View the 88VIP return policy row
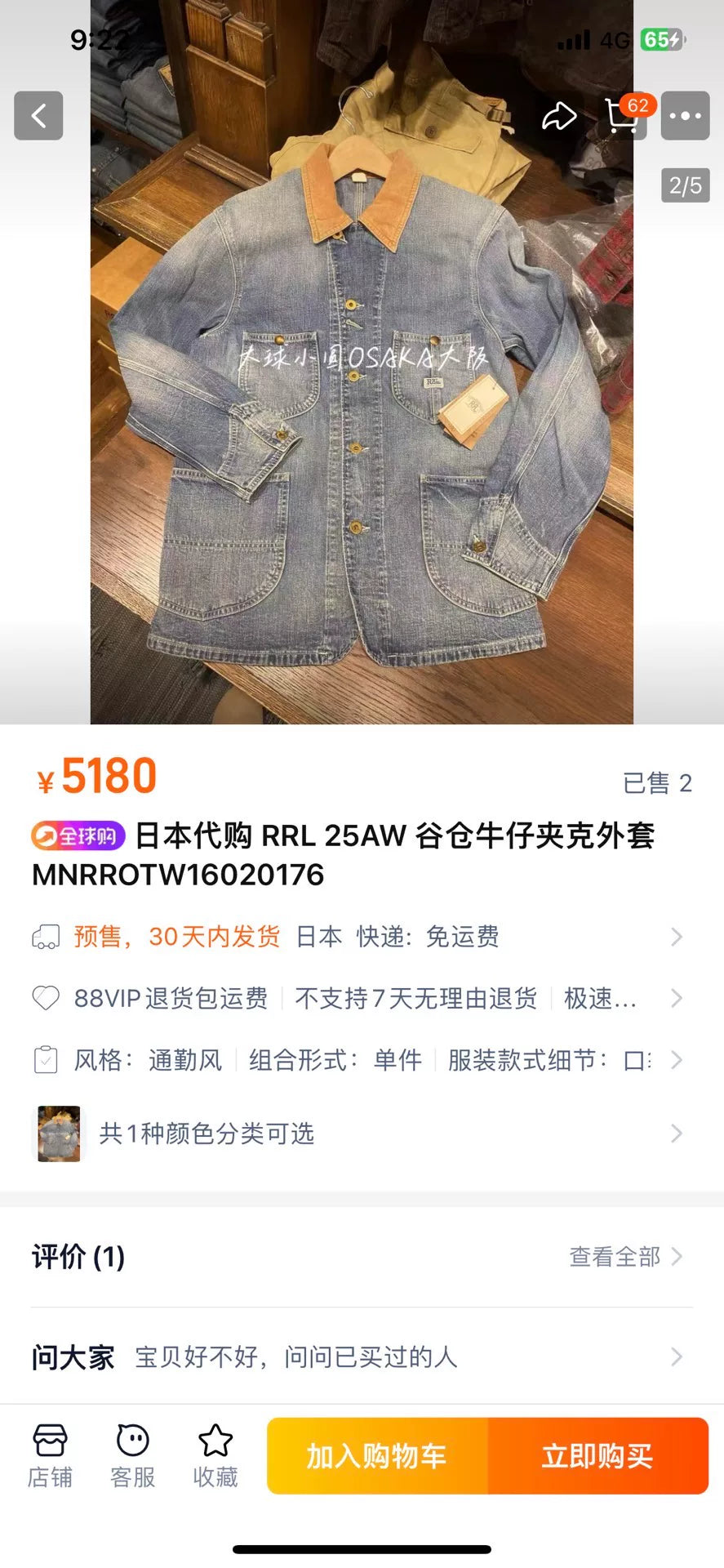The image size is (724, 1568). click(359, 998)
